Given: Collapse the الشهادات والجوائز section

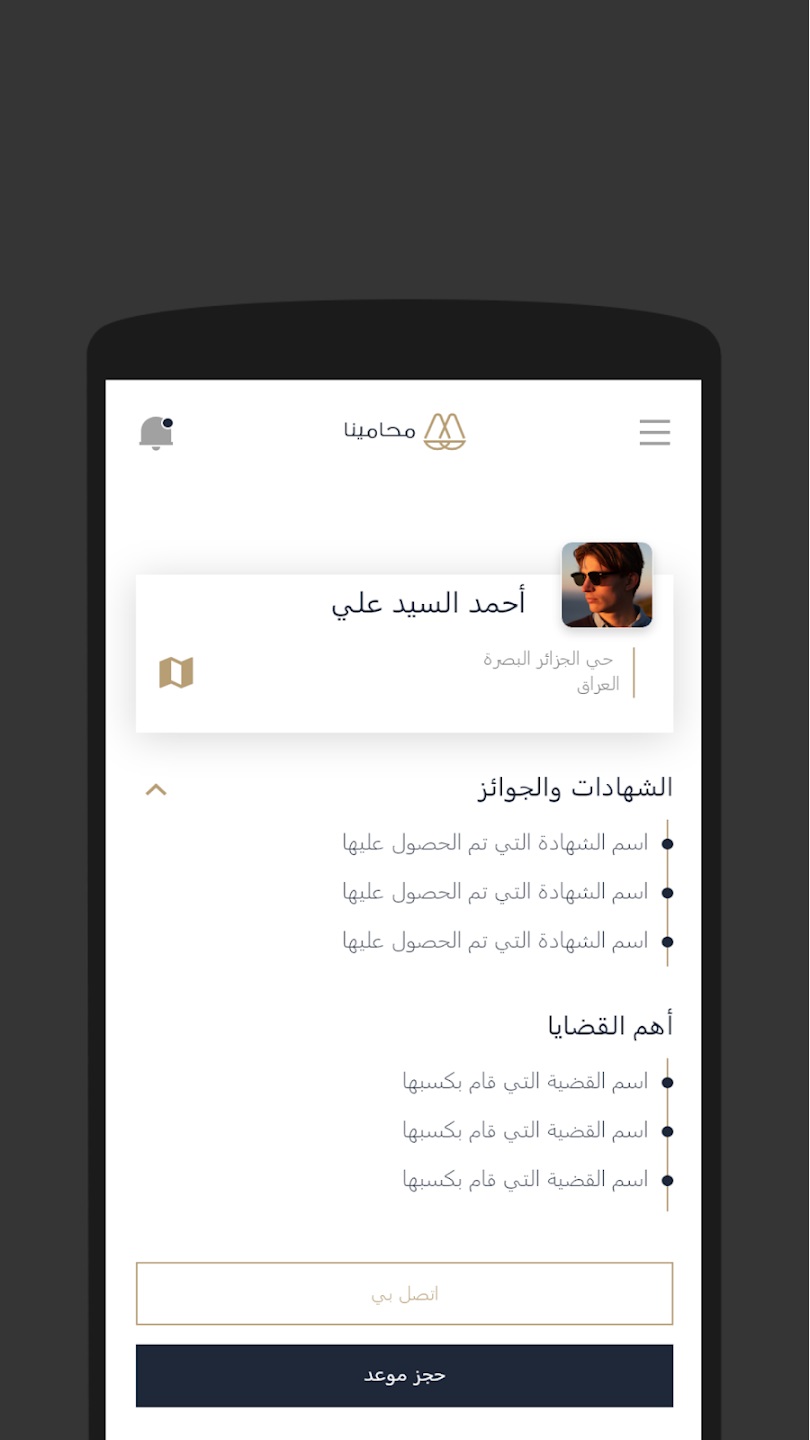Looking at the screenshot, I should [156, 790].
